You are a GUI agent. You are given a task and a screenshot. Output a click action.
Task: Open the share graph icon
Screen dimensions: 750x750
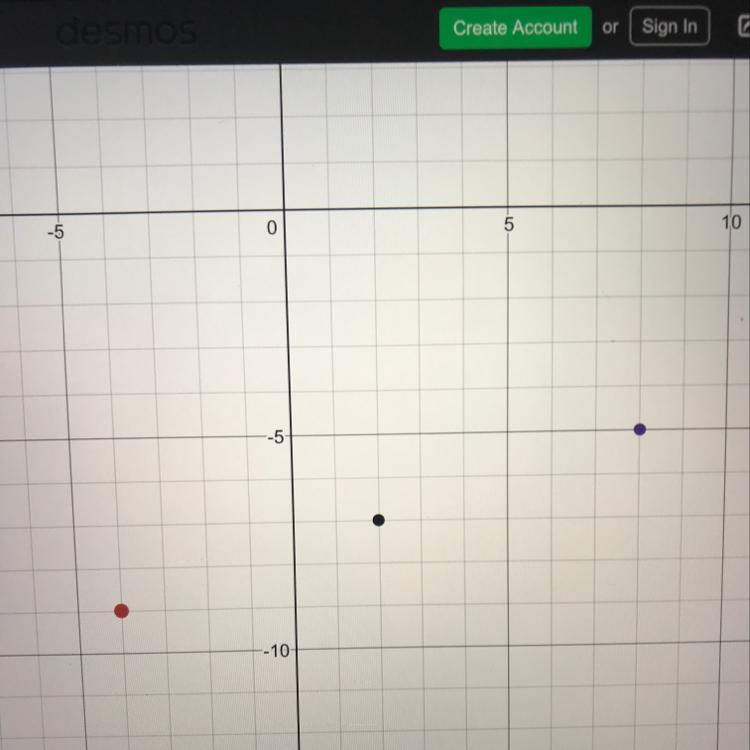pyautogui.click(x=742, y=28)
